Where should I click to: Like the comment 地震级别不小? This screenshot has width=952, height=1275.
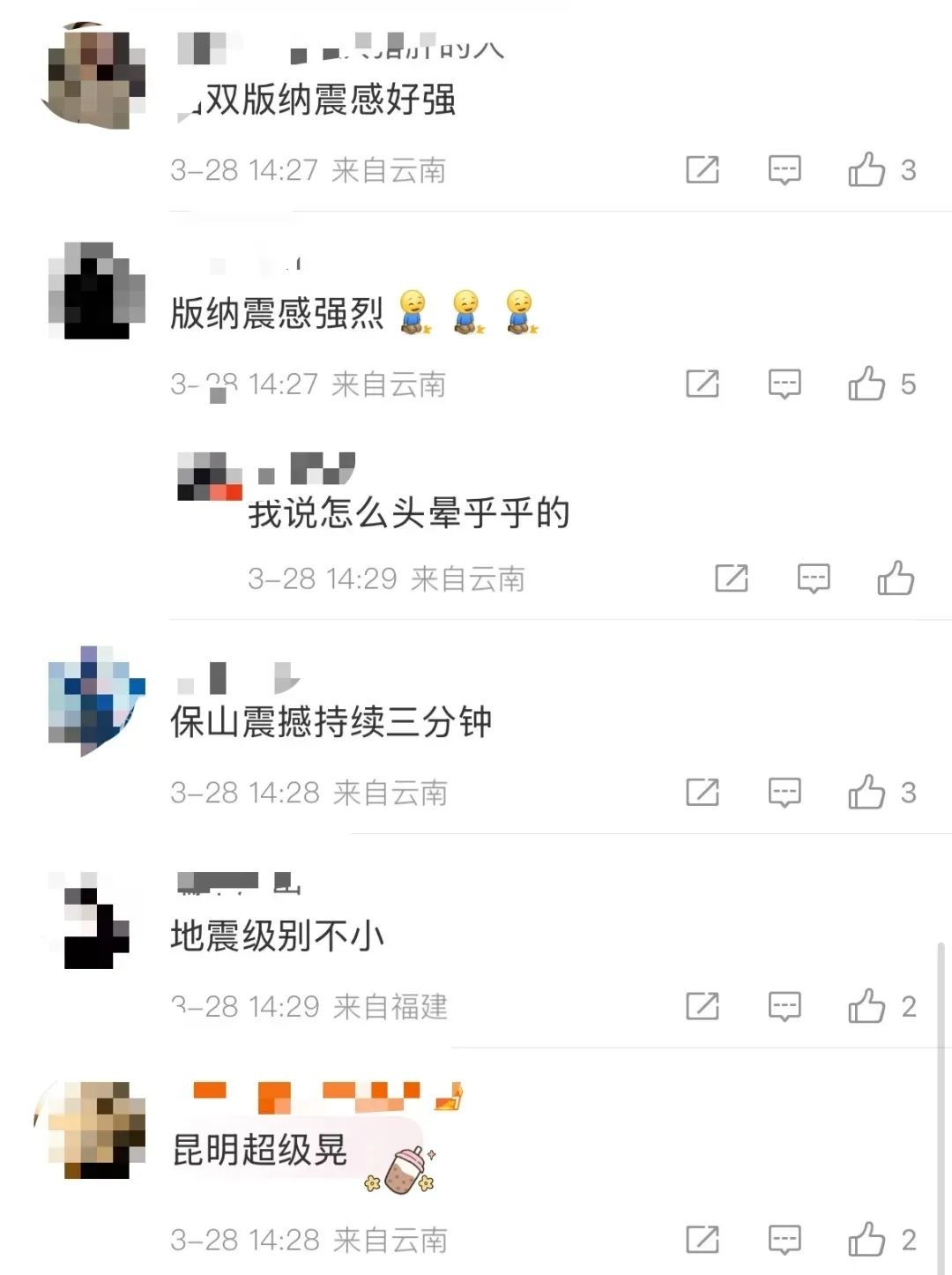pyautogui.click(x=866, y=1006)
